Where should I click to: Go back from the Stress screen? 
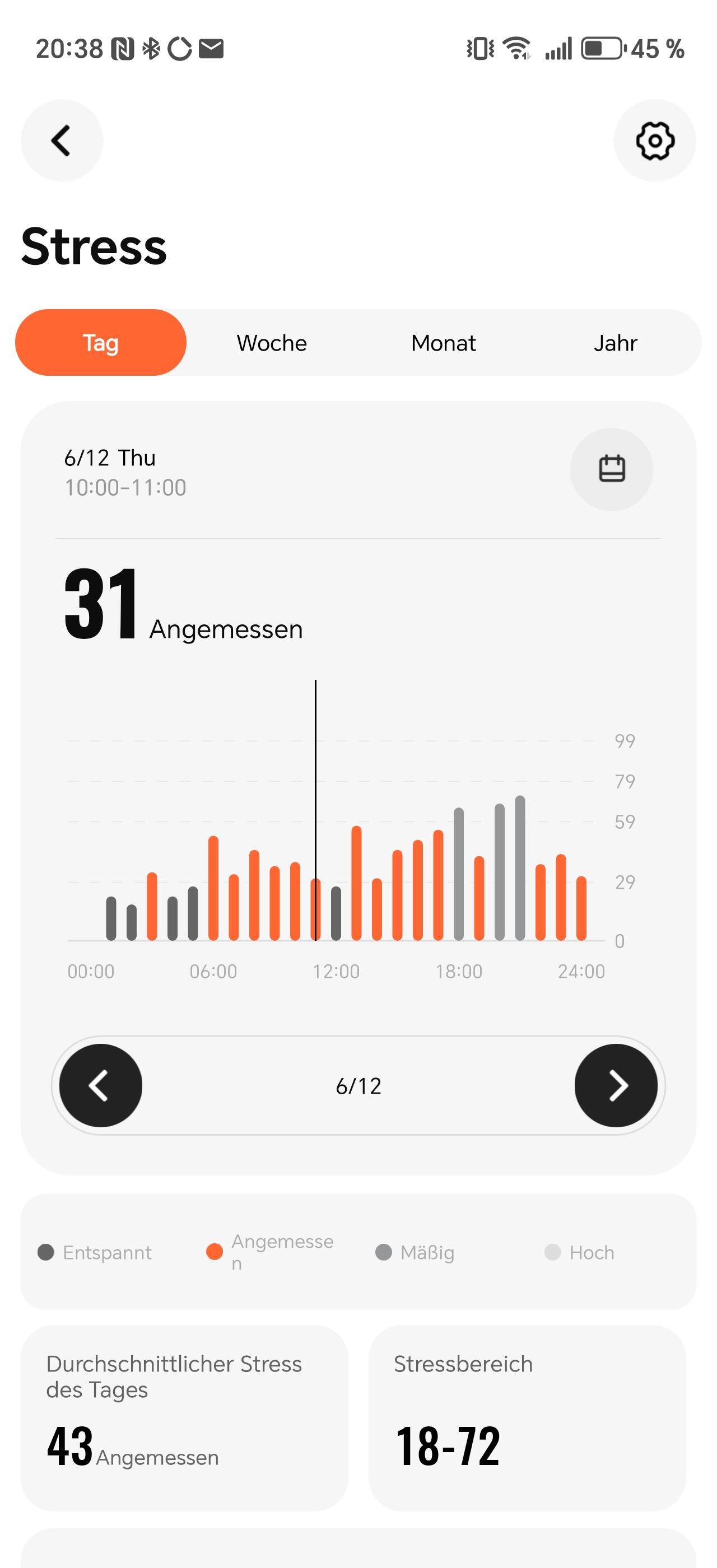click(62, 141)
